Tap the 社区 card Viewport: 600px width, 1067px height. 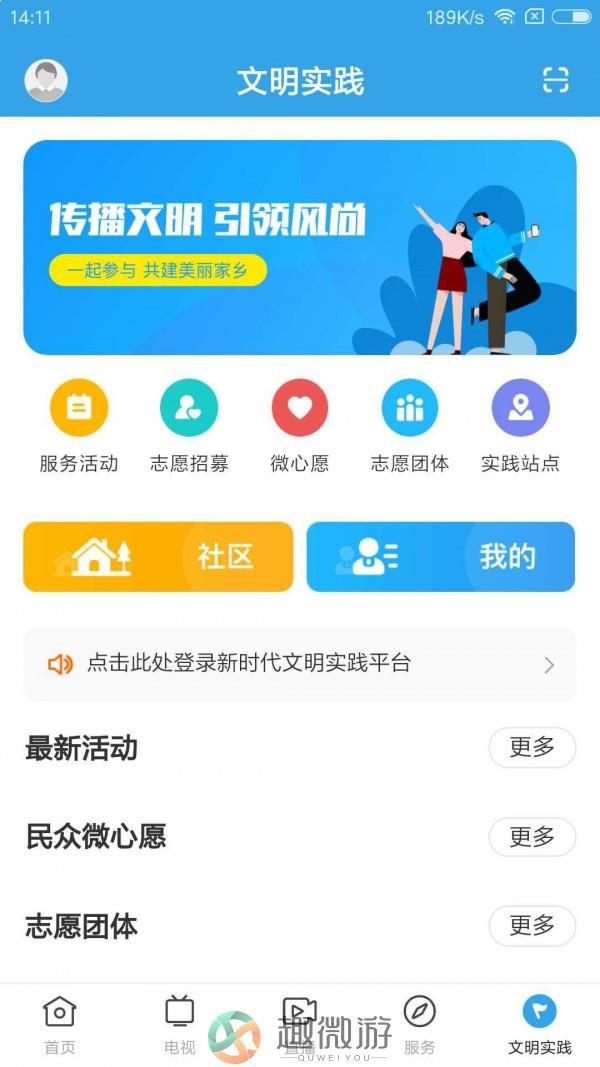pyautogui.click(x=158, y=557)
